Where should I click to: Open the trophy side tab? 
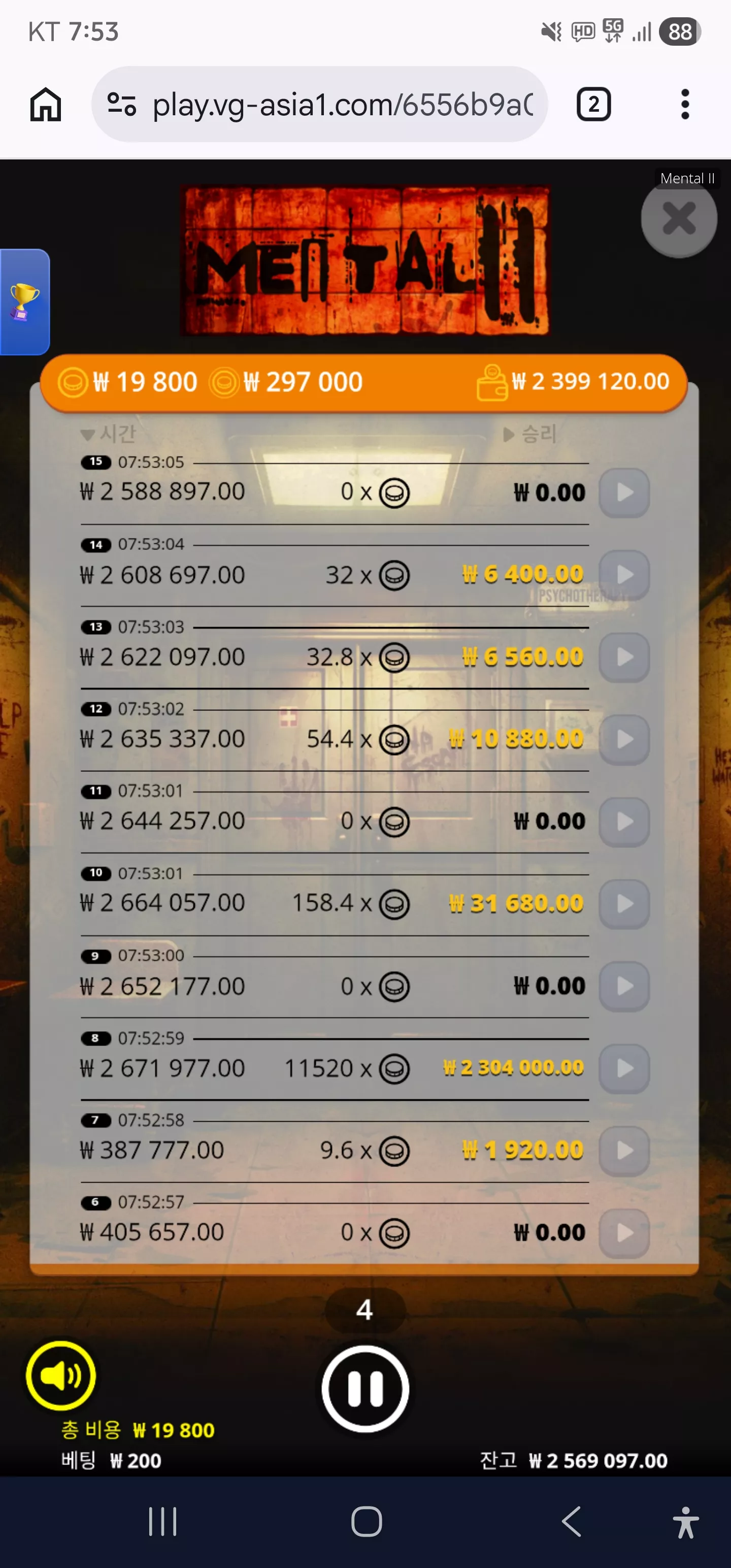pos(24,302)
